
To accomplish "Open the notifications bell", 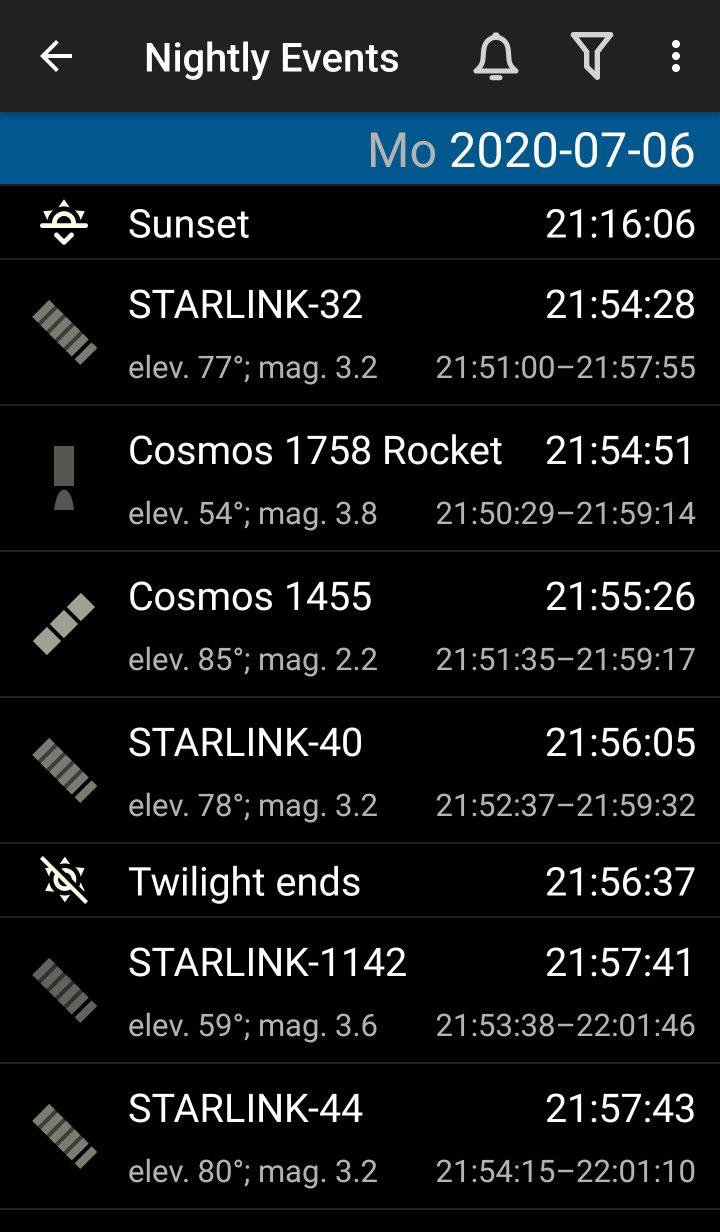I will coord(496,57).
